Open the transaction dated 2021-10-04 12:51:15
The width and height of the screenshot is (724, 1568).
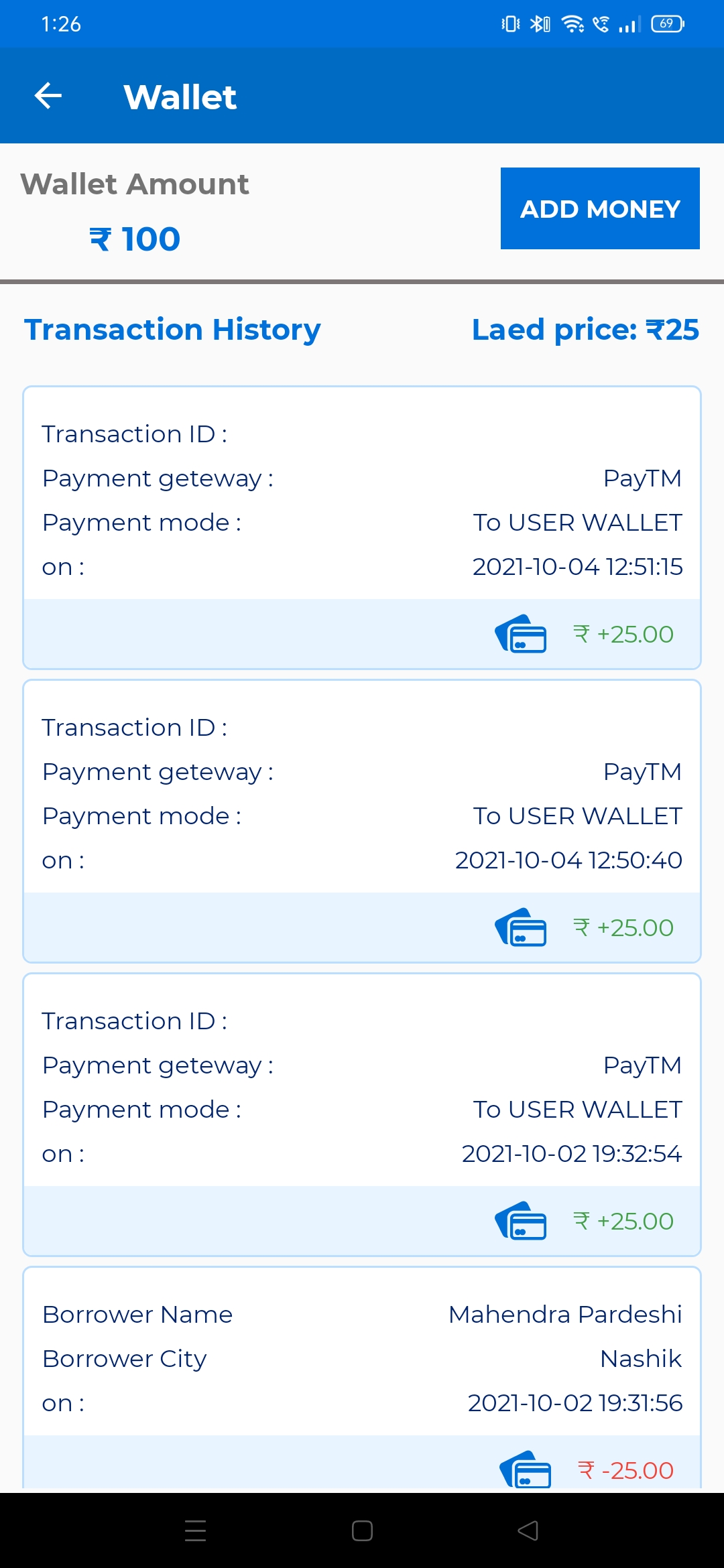pyautogui.click(x=362, y=527)
